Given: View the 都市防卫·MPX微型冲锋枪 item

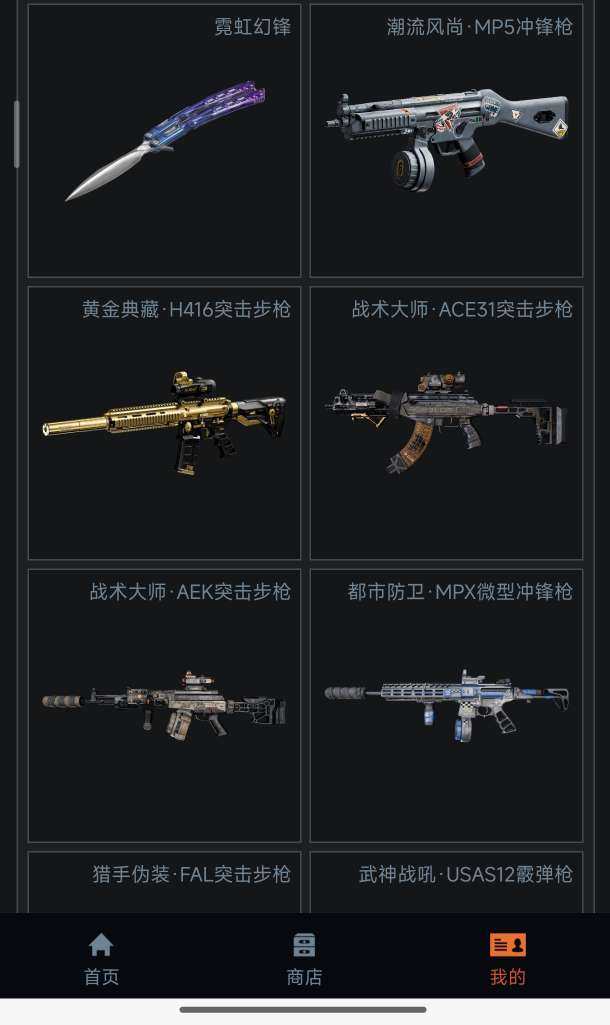Looking at the screenshot, I should (x=446, y=705).
